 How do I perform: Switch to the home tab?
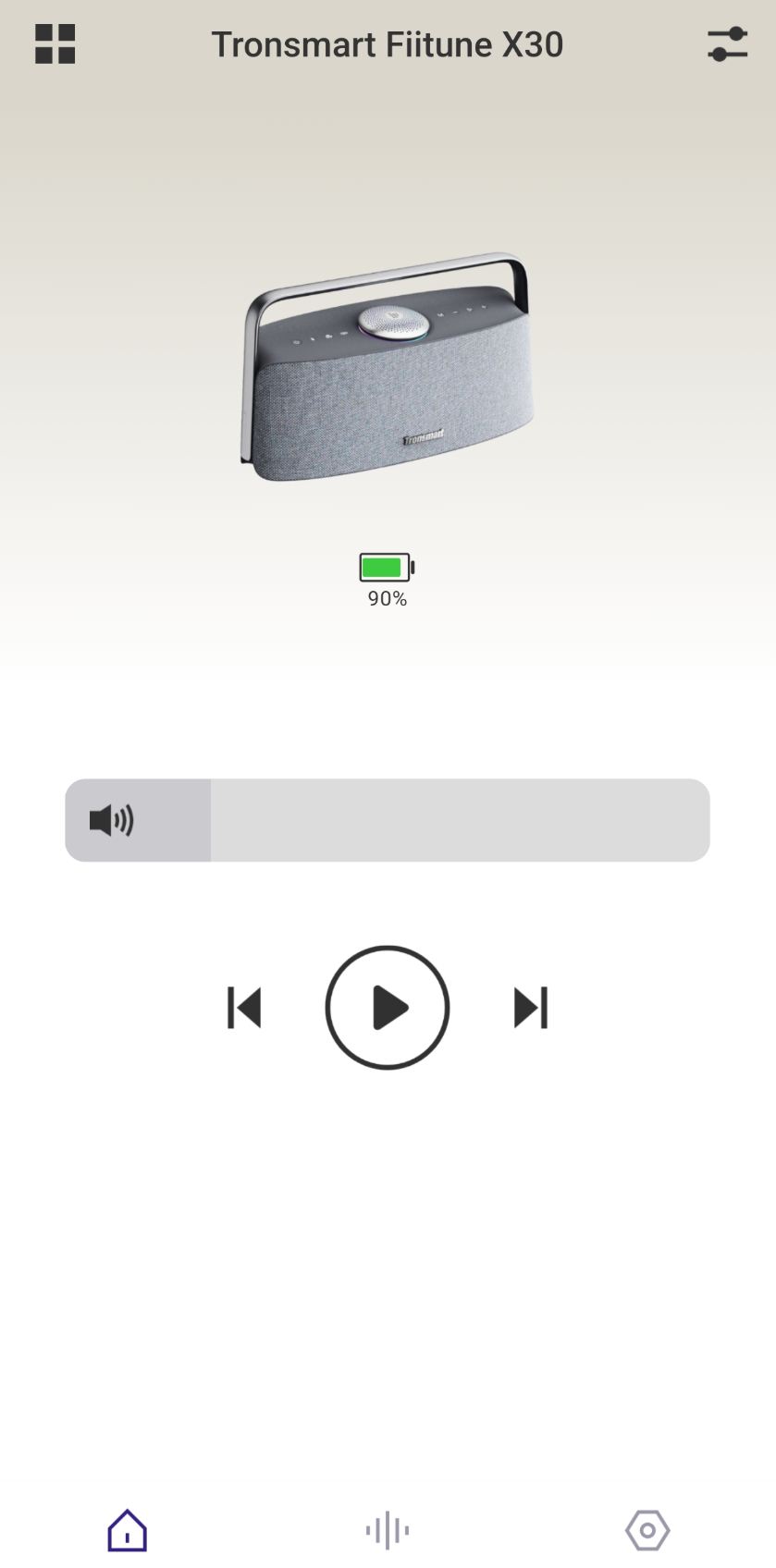[x=128, y=1530]
